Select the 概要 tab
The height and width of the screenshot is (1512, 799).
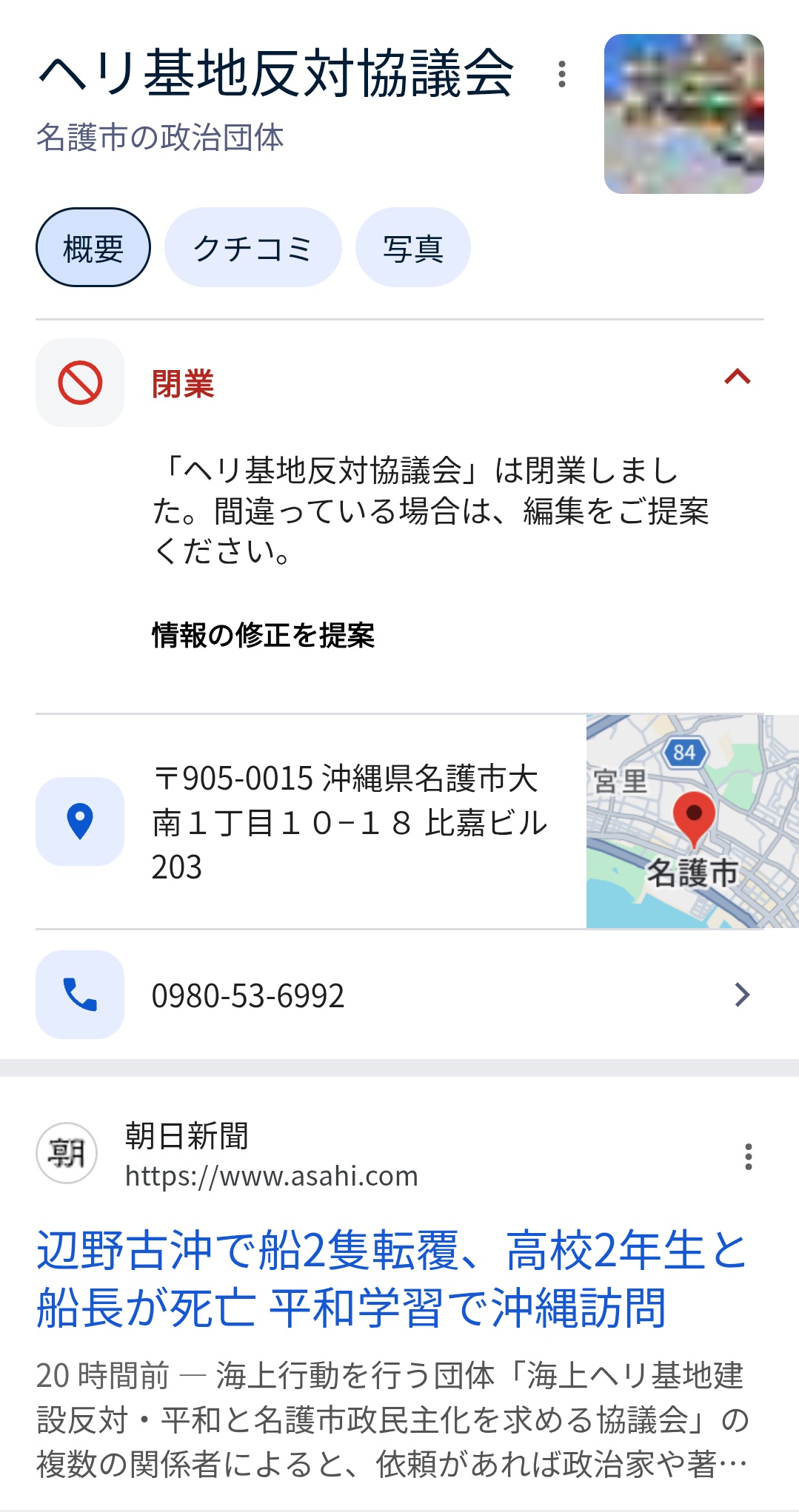(x=93, y=247)
